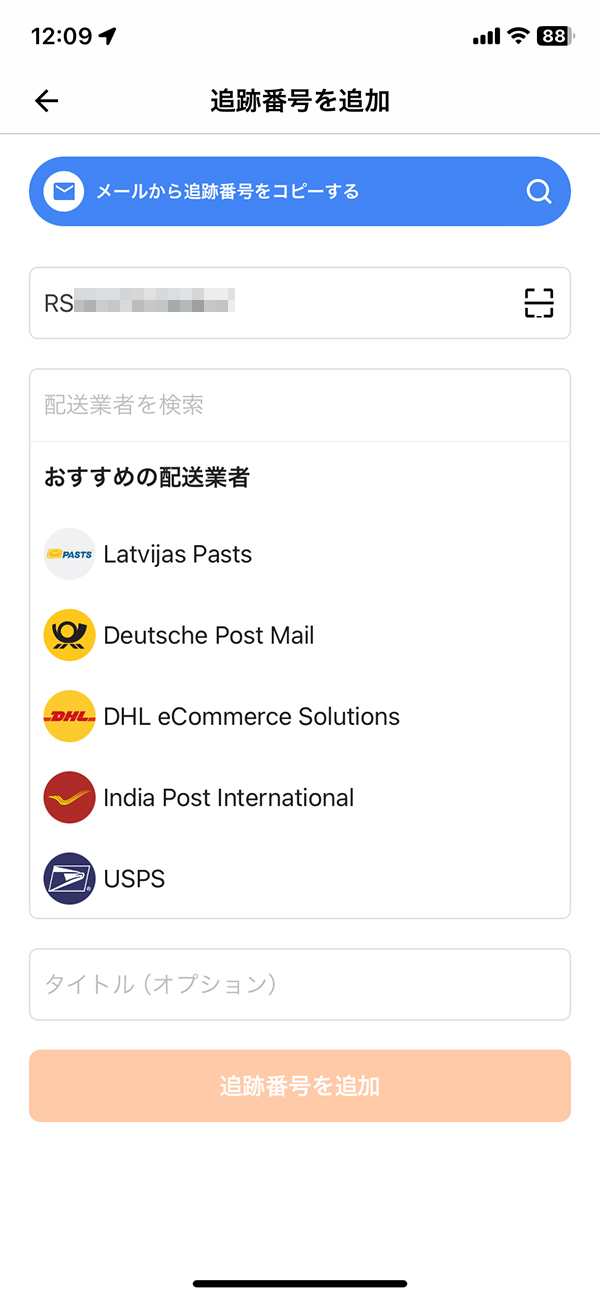Edit the tracking number field starting with RS
Screen dimensions: 600x1299
click(x=300, y=303)
